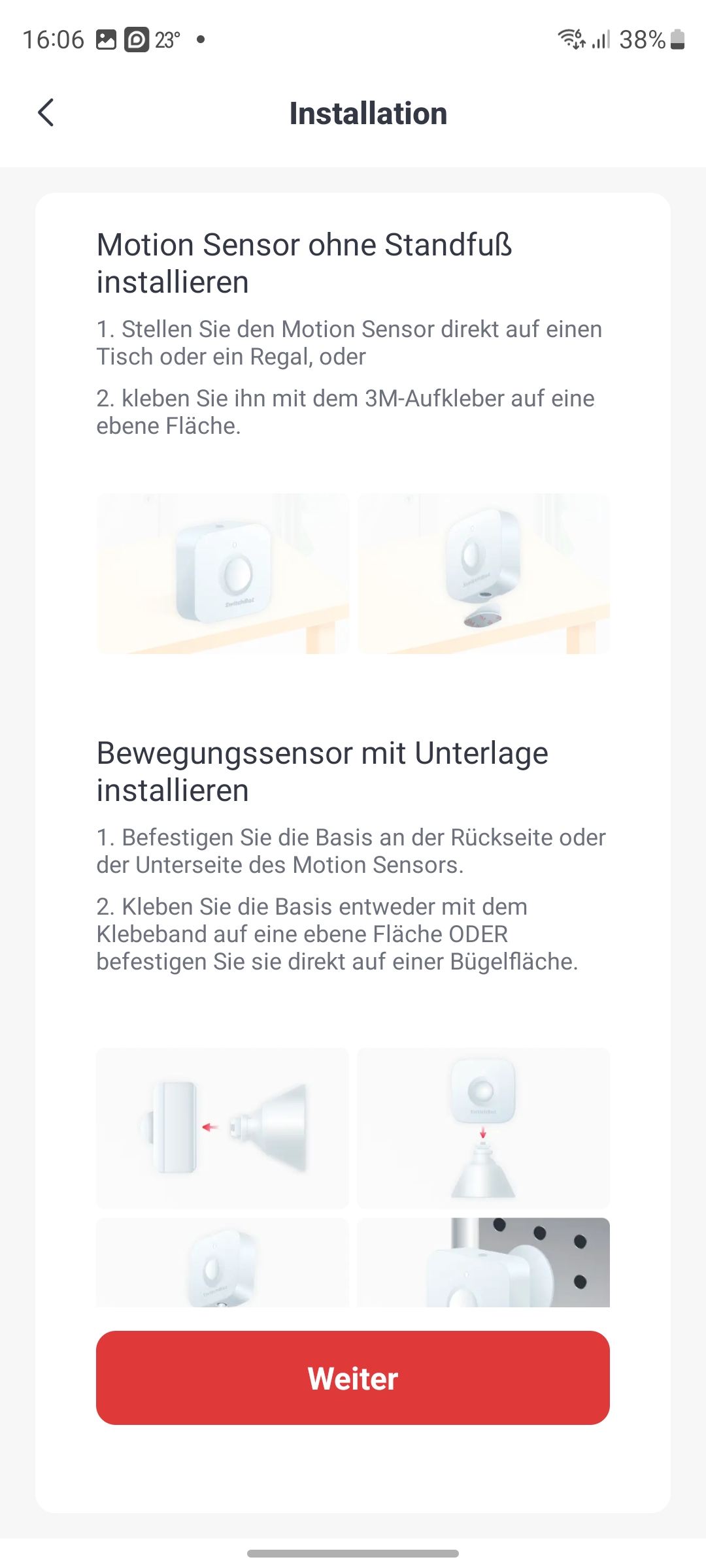
Task: Tap the red Weiter button
Action: click(x=353, y=1378)
